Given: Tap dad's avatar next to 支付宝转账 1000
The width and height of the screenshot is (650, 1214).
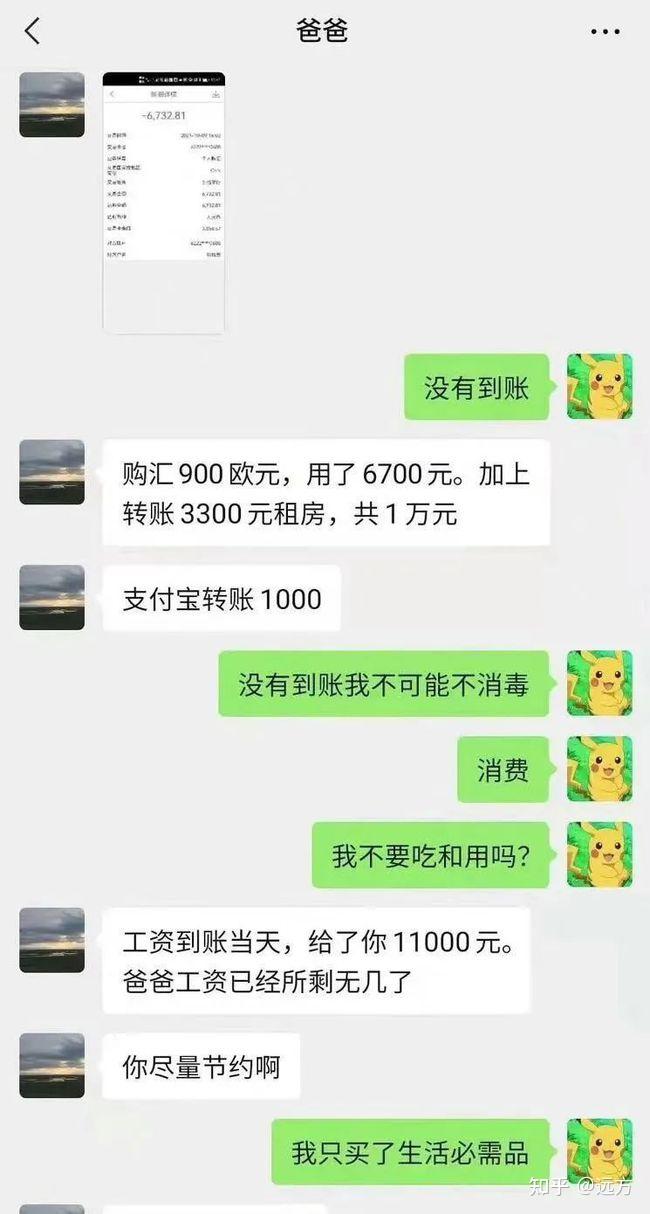Looking at the screenshot, I should (x=52, y=598).
